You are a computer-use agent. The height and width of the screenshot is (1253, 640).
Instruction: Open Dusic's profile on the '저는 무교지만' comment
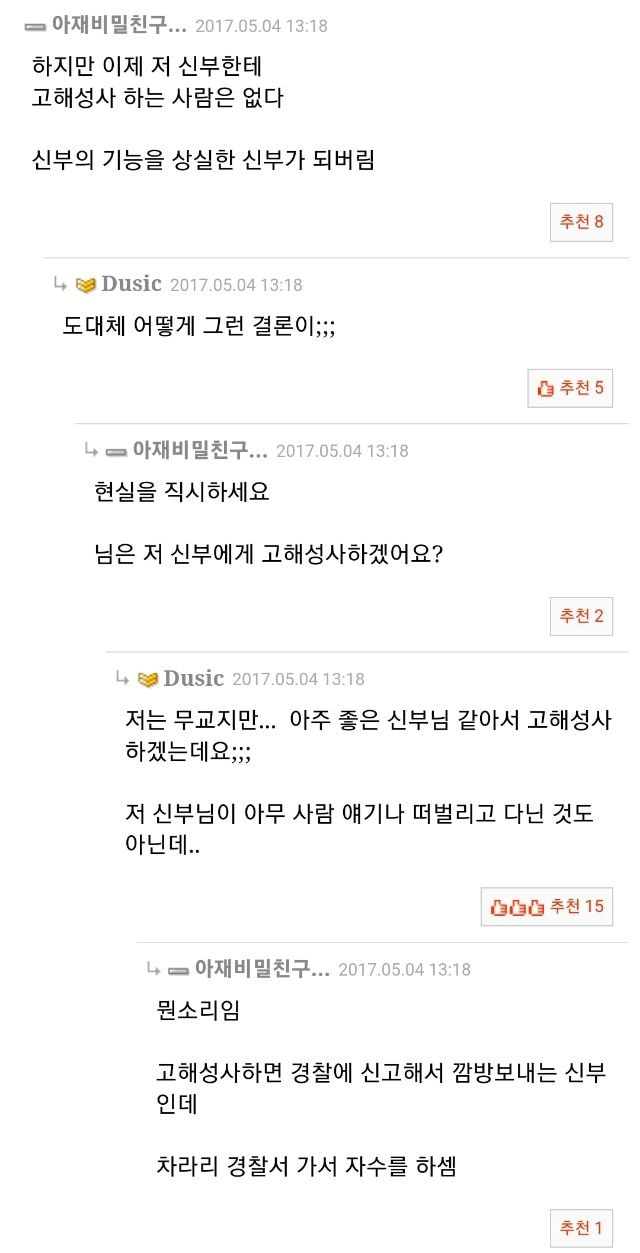(193, 679)
